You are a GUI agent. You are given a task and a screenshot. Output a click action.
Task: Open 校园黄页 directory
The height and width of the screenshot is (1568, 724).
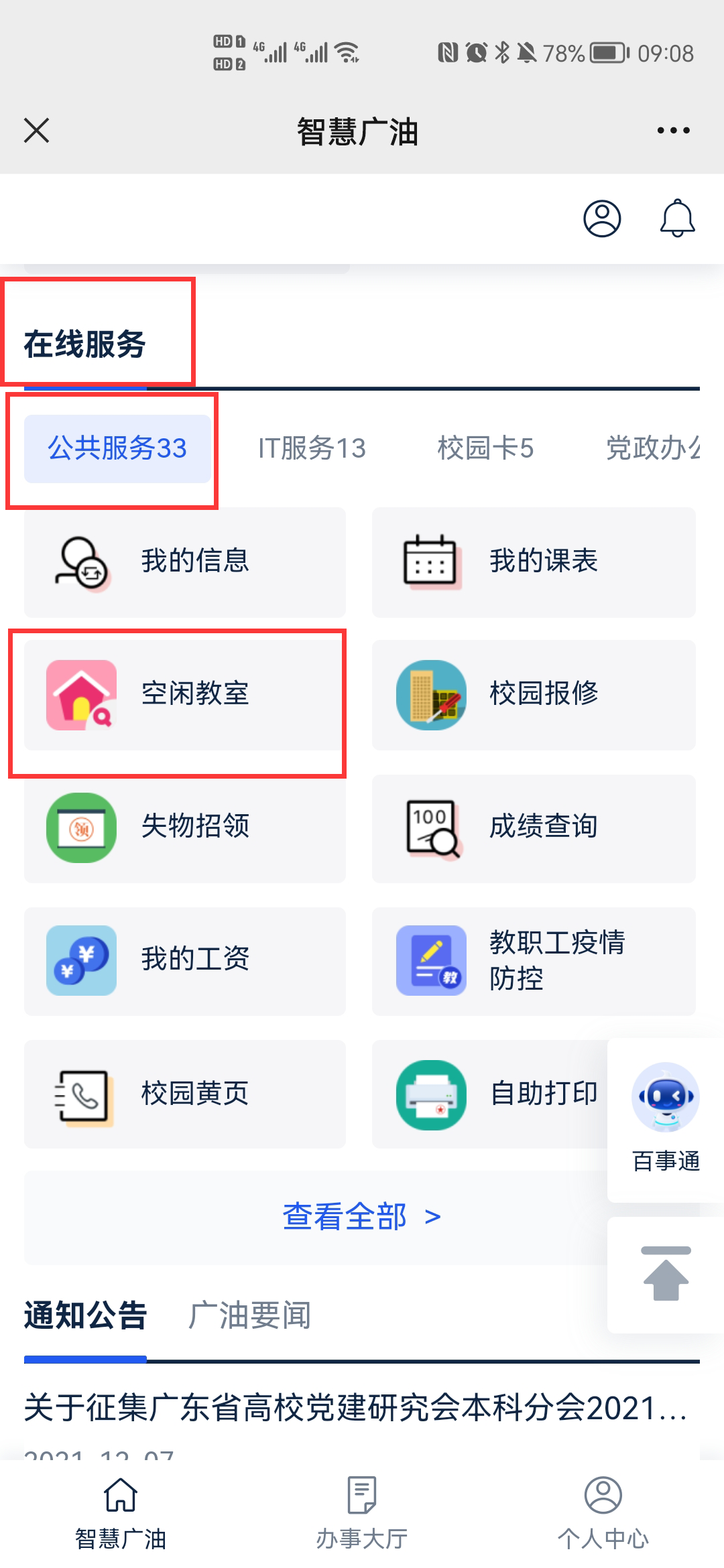(185, 1093)
